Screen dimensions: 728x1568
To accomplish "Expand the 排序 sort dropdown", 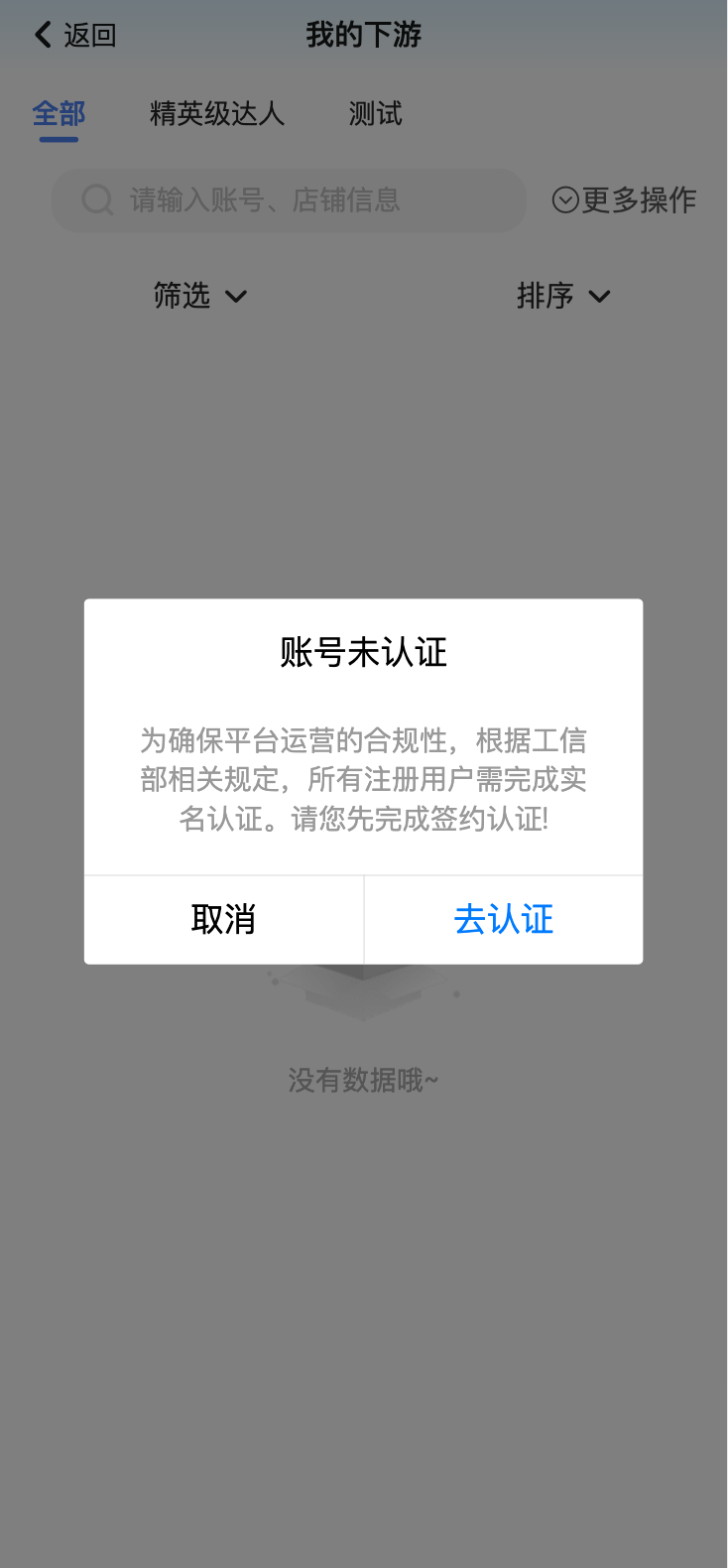I will tap(562, 296).
